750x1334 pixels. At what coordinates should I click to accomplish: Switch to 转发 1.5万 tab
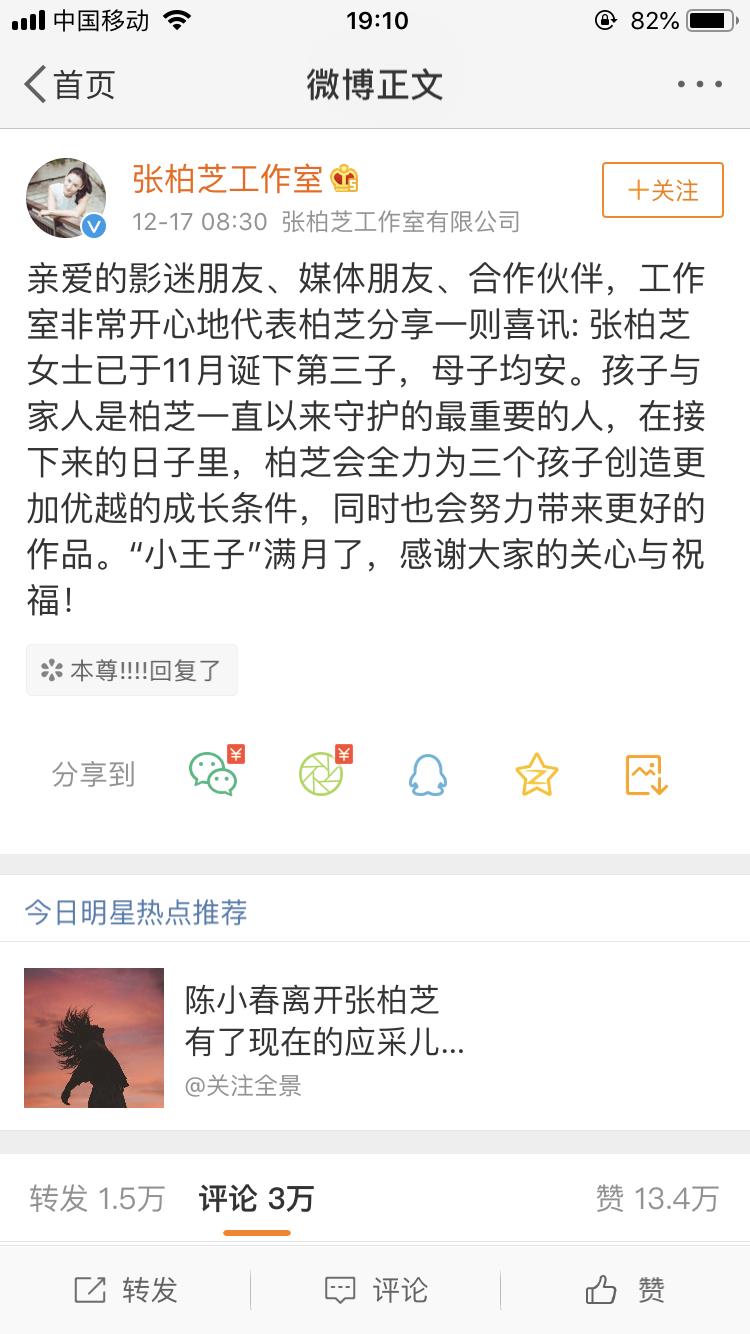click(x=97, y=1198)
